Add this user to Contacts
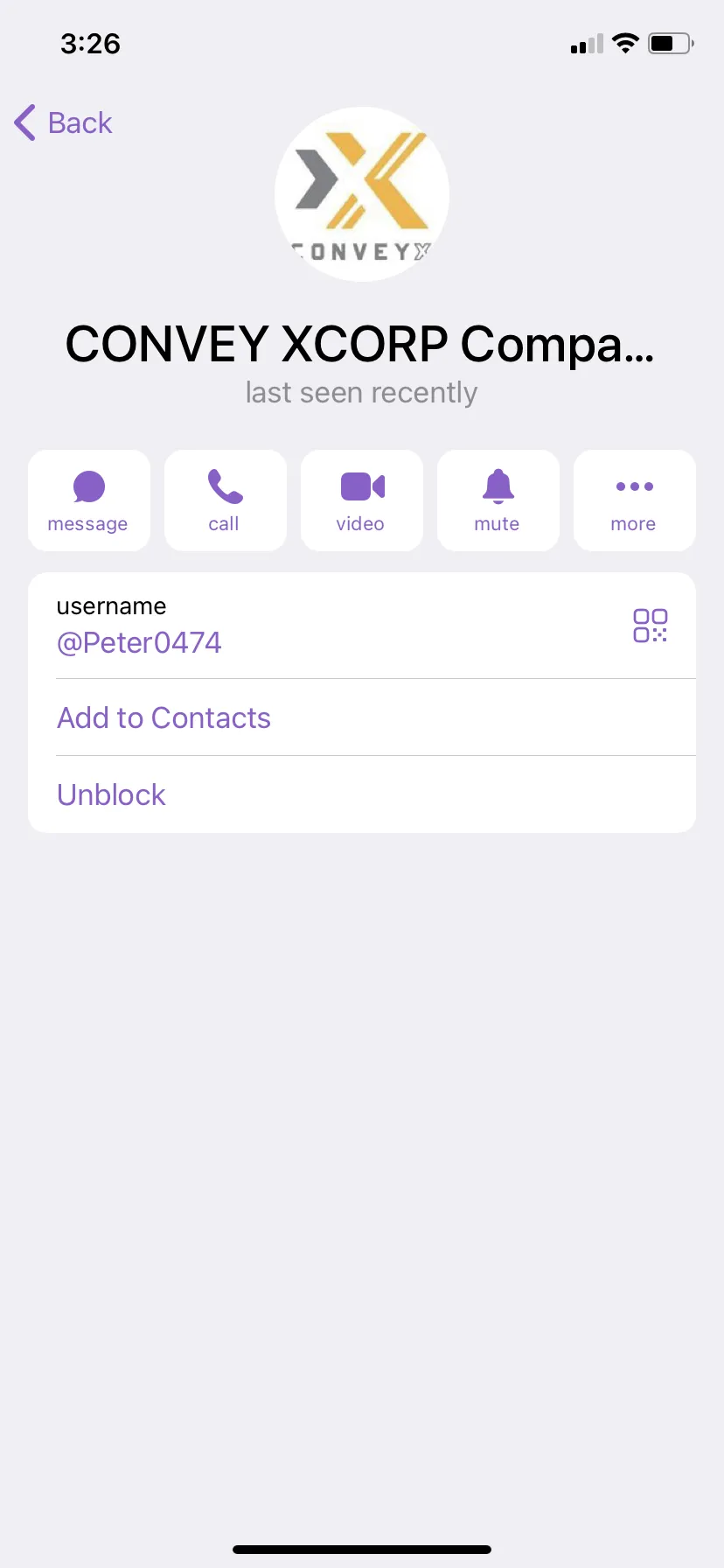Viewport: 724px width, 1568px height. coord(164,717)
